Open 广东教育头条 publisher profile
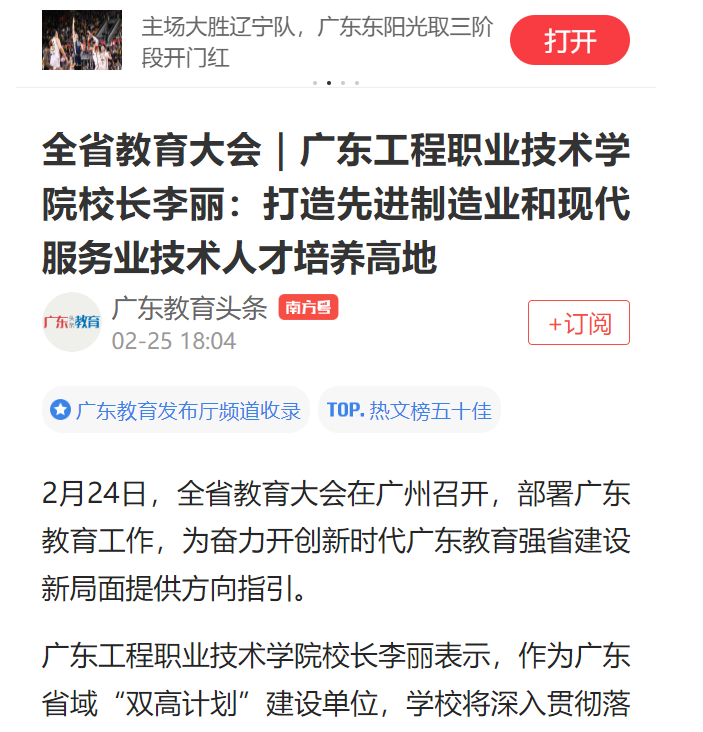This screenshot has height=732, width=703. coord(190,308)
